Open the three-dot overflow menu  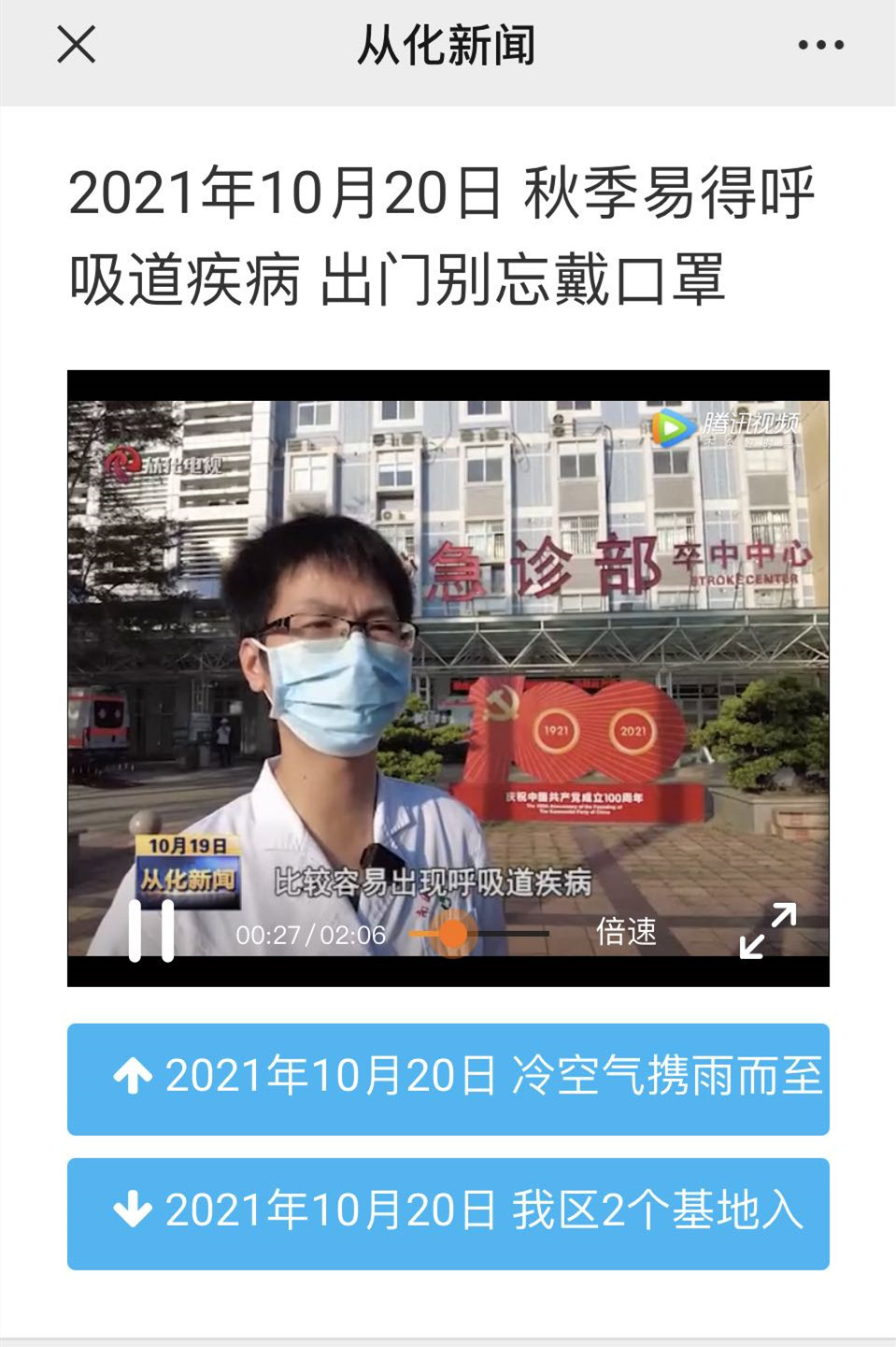pos(820,45)
